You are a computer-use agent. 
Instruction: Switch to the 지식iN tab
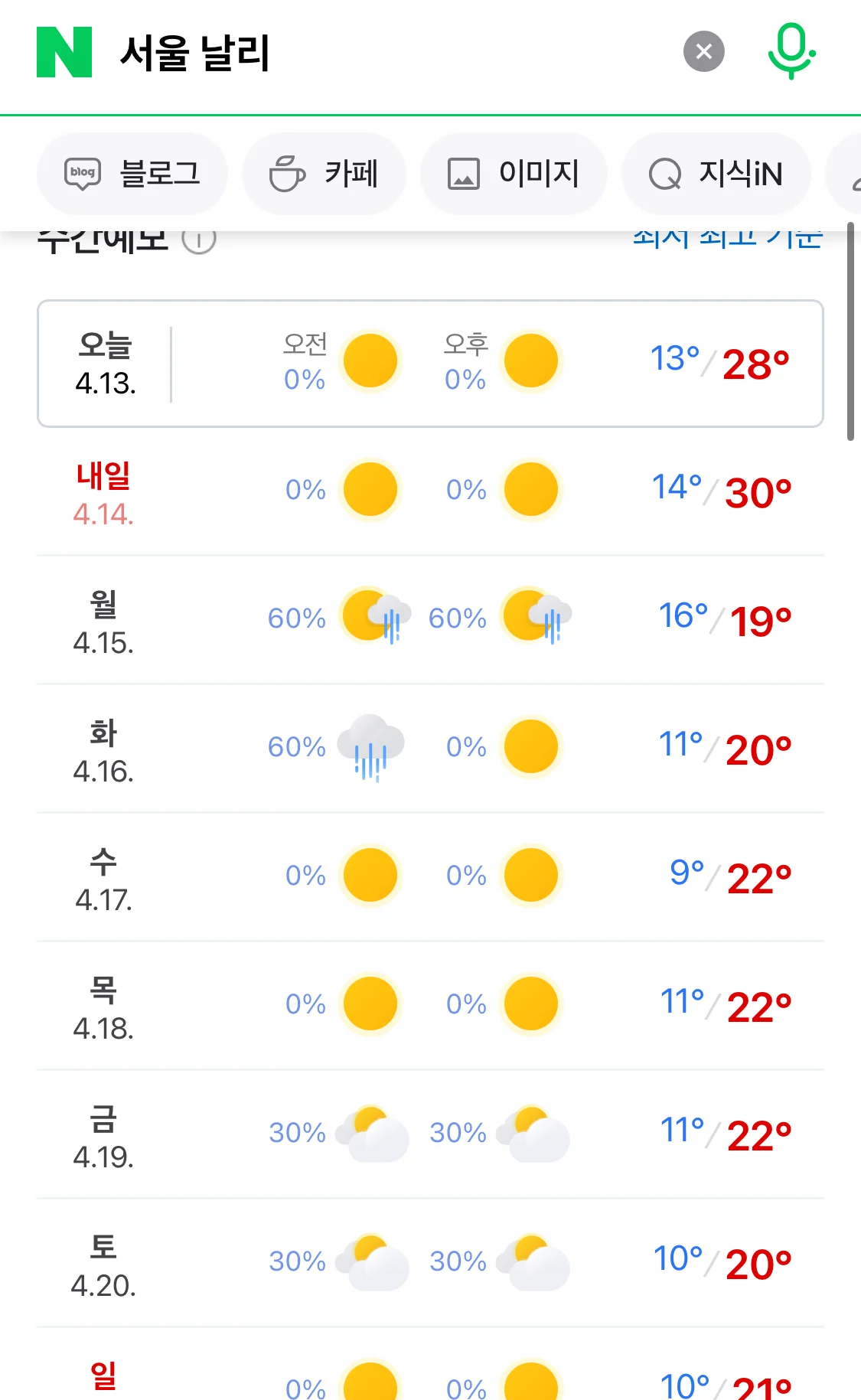coord(716,174)
